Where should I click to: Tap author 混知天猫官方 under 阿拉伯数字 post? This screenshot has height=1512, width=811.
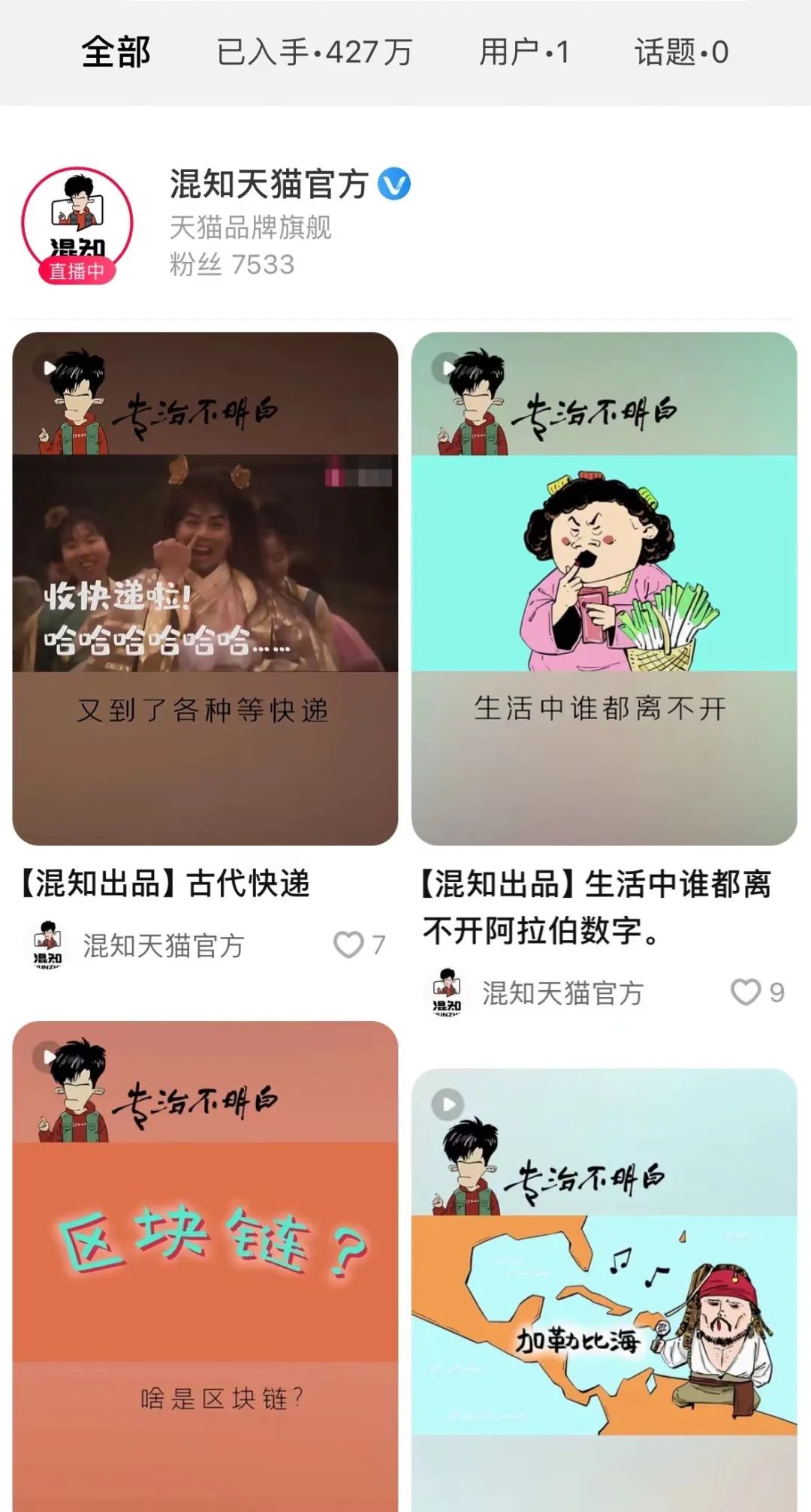(562, 993)
